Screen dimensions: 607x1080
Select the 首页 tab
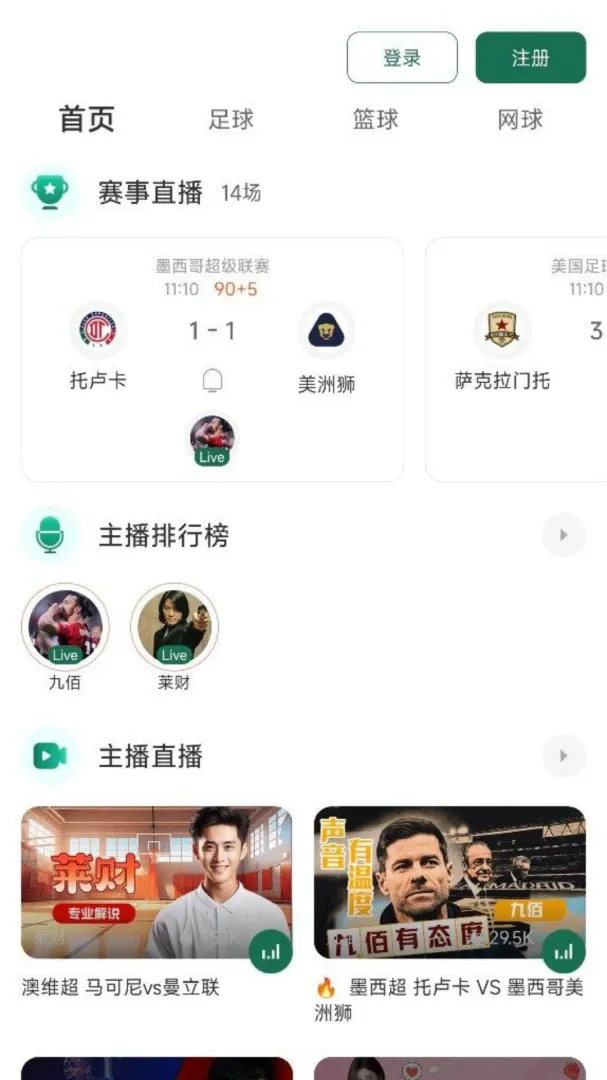(87, 119)
